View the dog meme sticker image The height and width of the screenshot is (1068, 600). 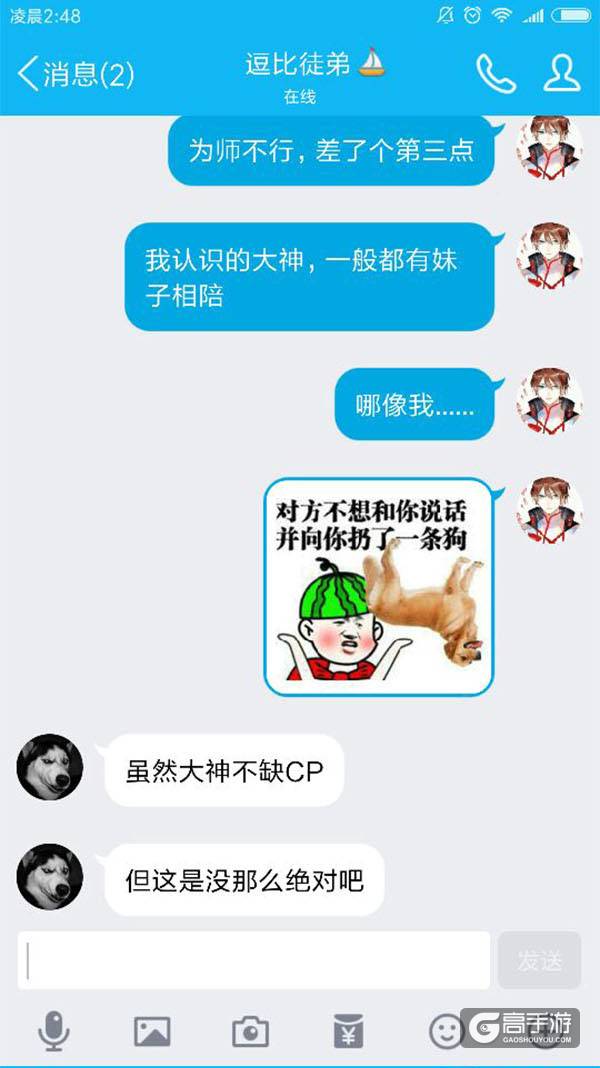(x=380, y=587)
